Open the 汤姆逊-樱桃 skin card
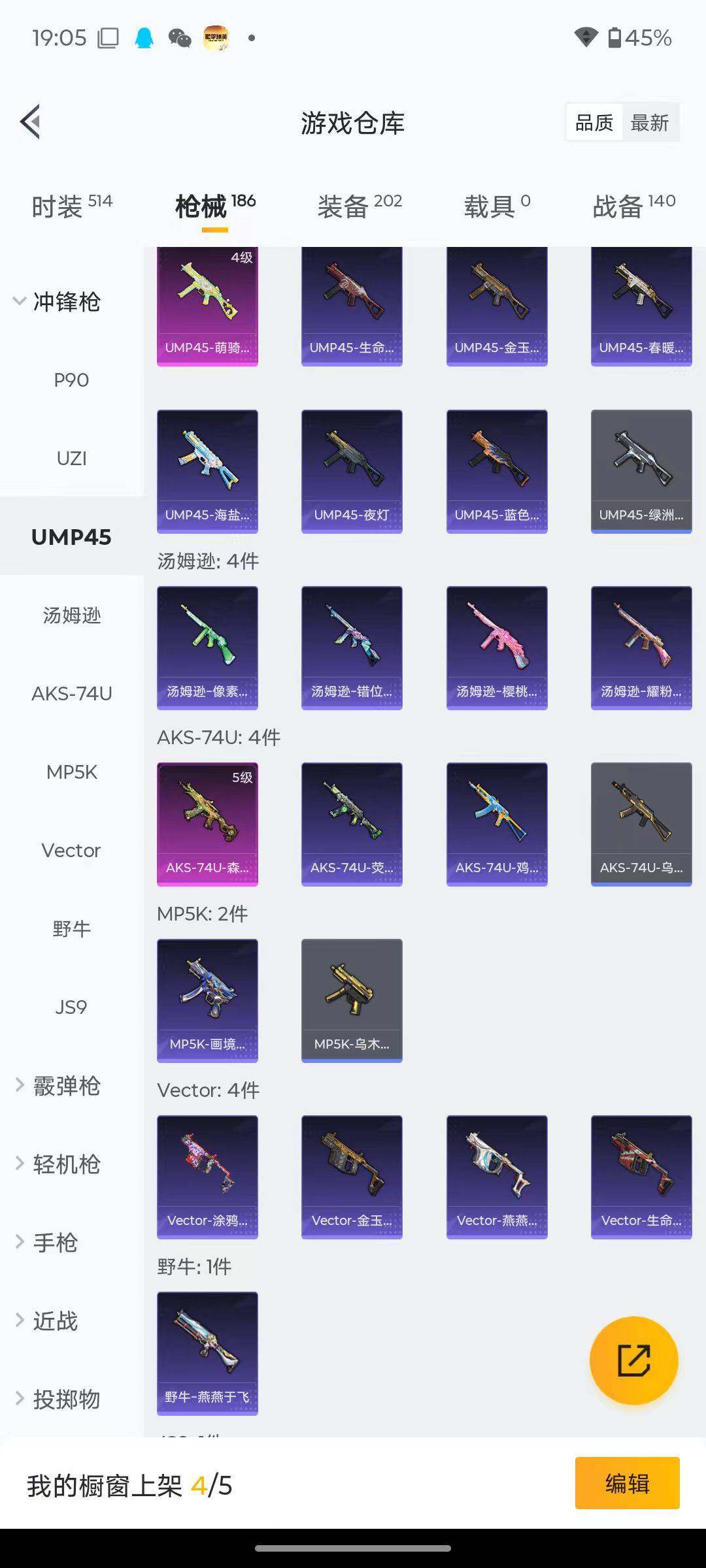 point(497,647)
